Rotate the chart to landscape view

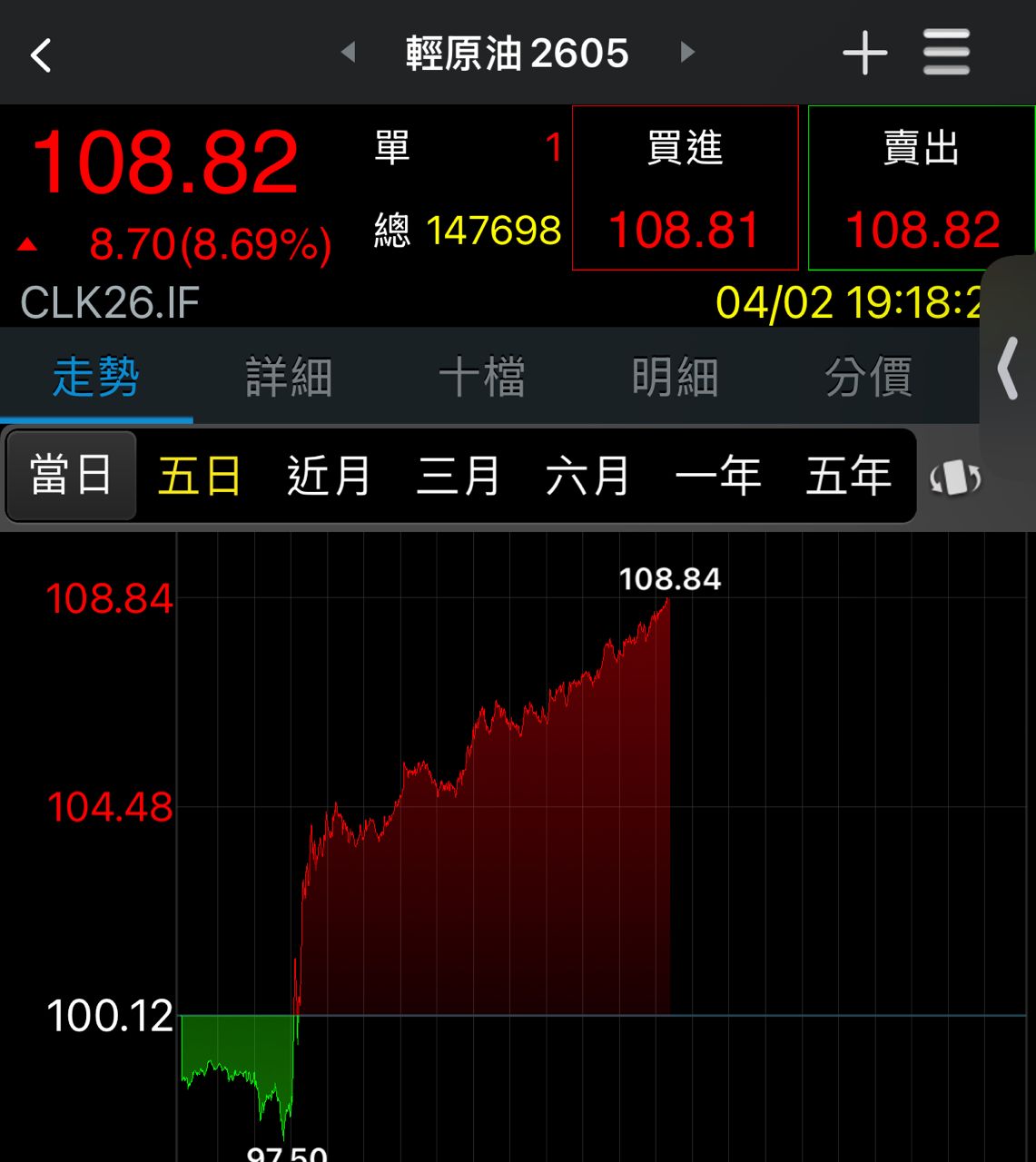pyautogui.click(x=955, y=478)
